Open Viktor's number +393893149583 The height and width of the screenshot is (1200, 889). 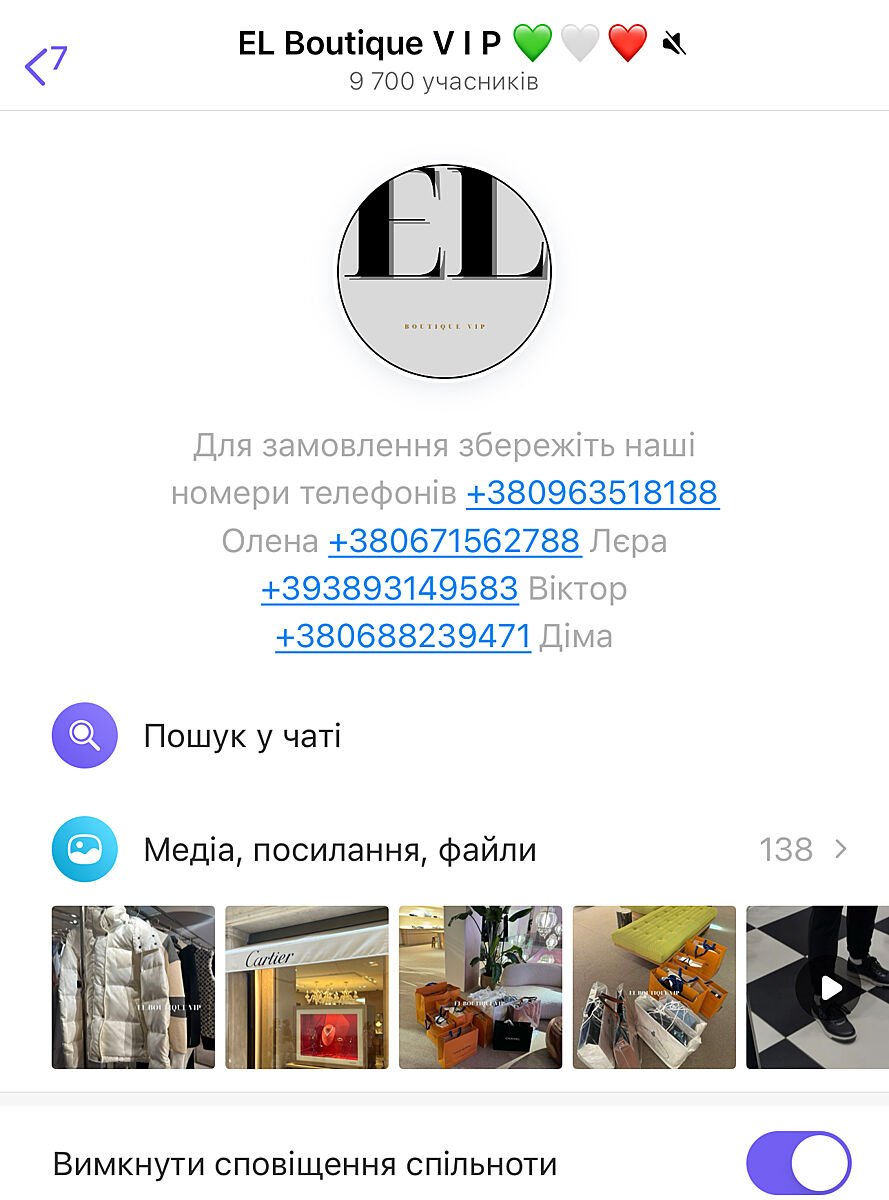(390, 589)
